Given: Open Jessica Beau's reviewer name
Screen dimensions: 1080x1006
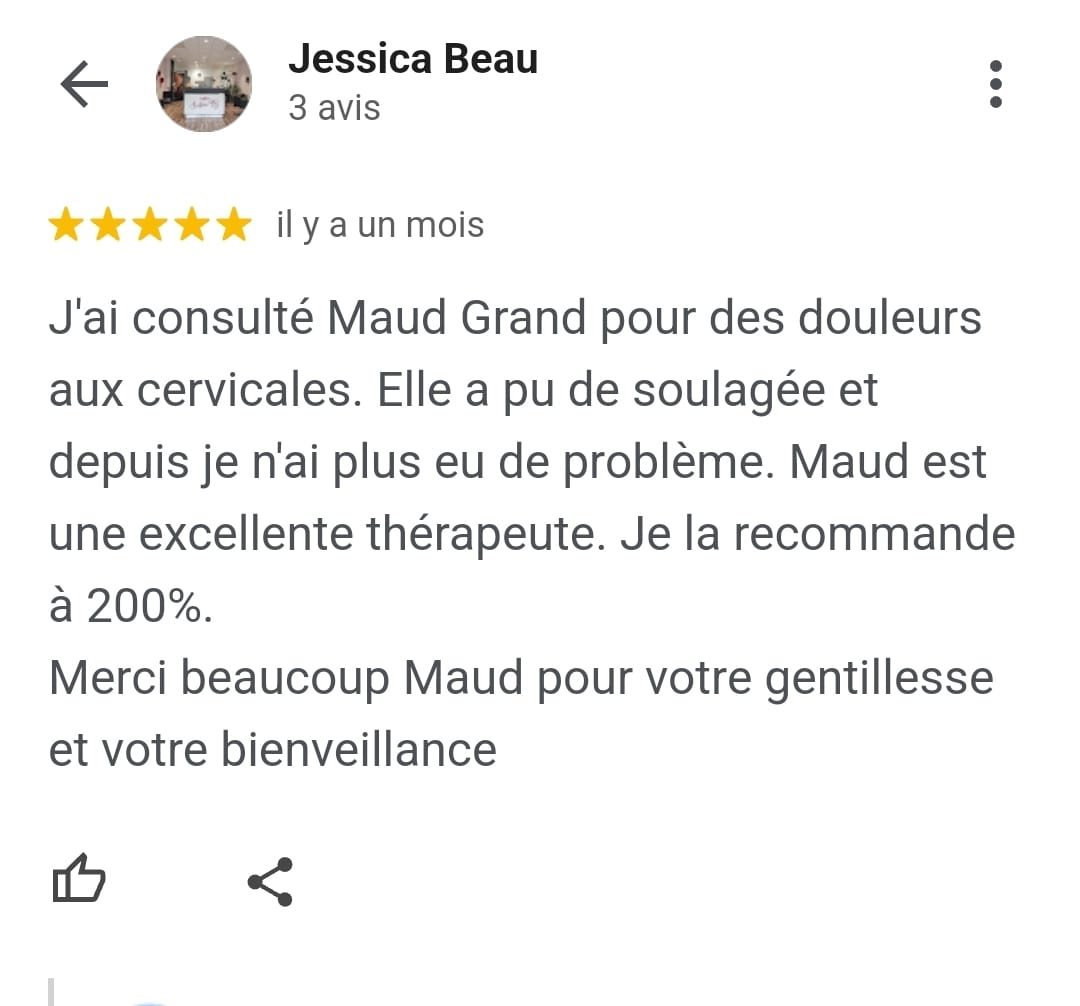Looking at the screenshot, I should 412,59.
